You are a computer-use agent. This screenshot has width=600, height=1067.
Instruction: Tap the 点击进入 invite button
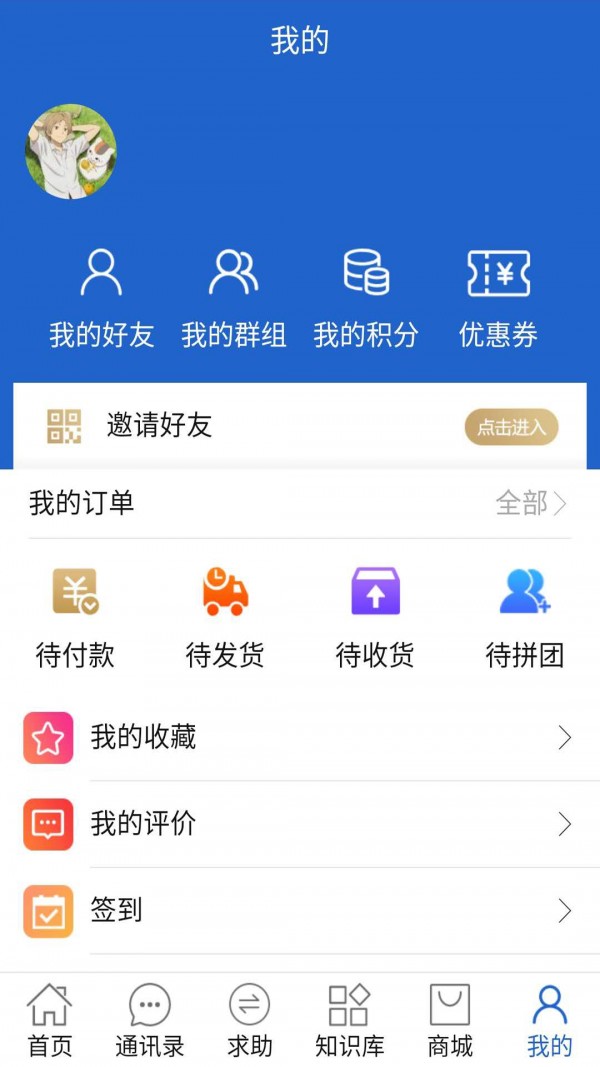point(511,427)
